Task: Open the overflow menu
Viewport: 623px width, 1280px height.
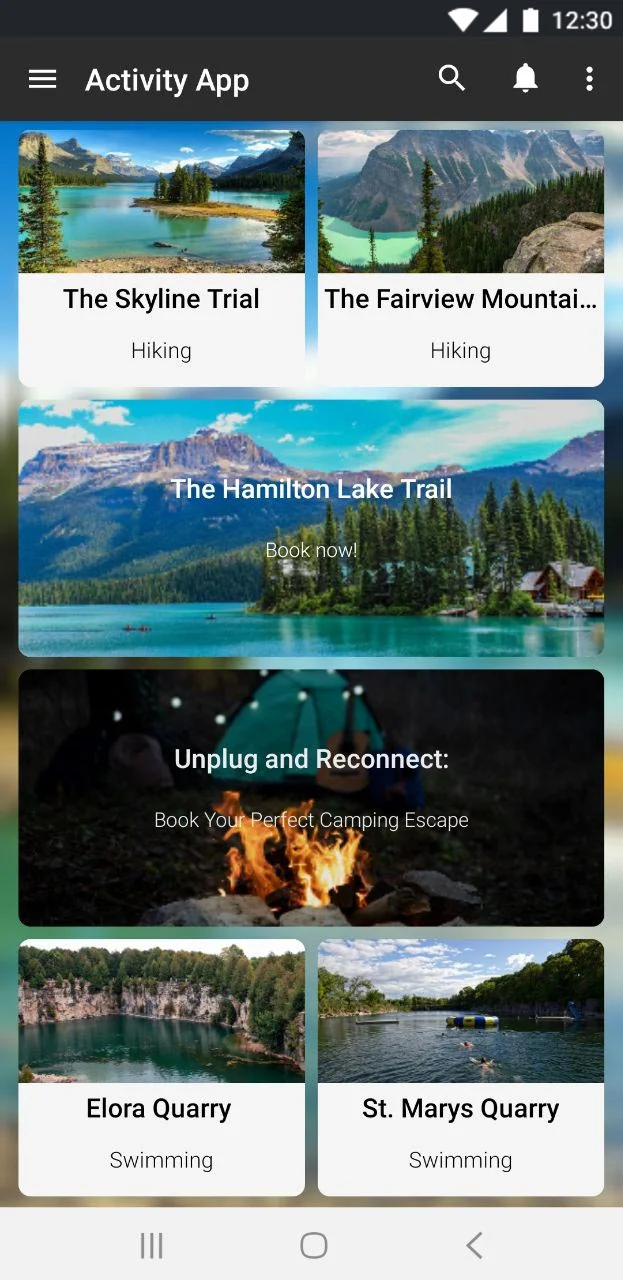Action: point(589,79)
